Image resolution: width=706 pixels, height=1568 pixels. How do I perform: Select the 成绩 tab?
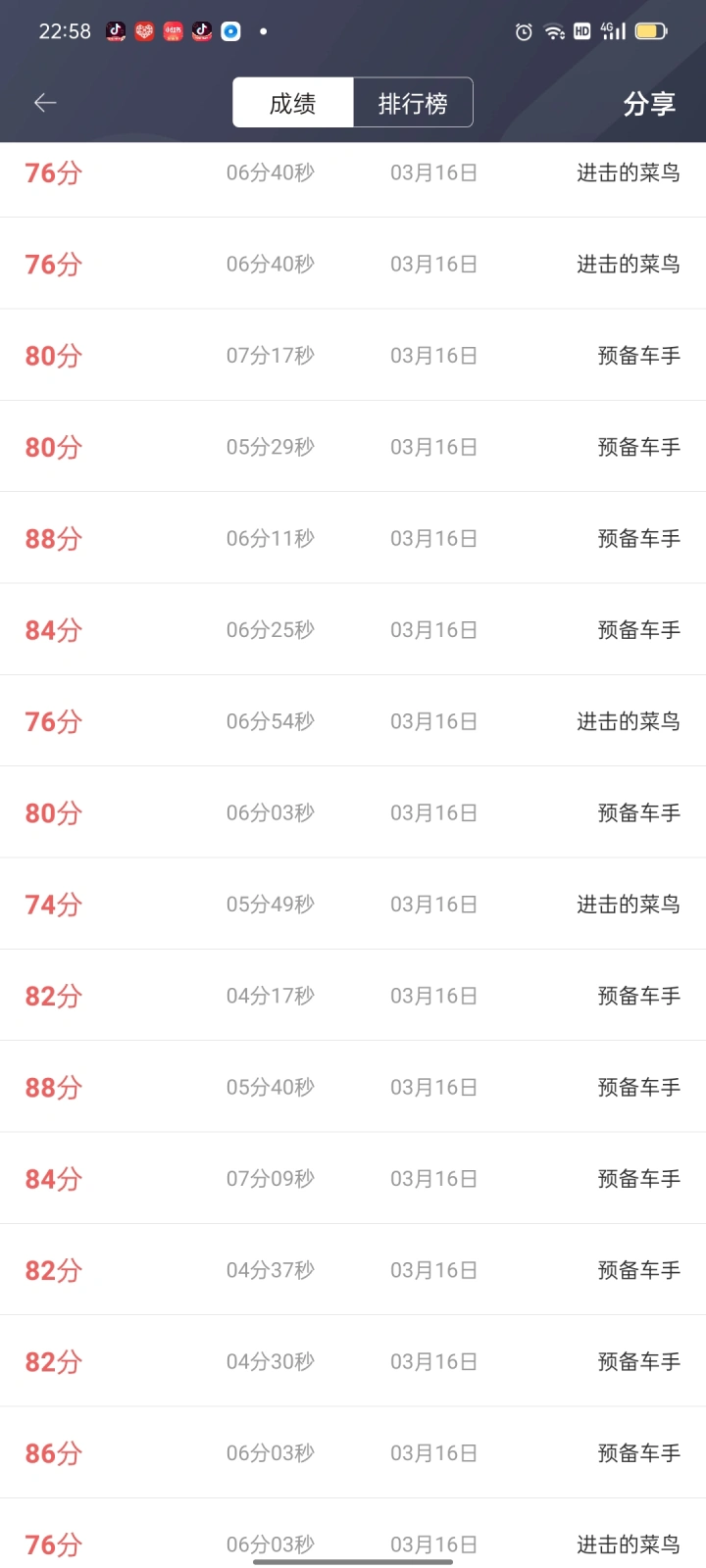tap(292, 103)
